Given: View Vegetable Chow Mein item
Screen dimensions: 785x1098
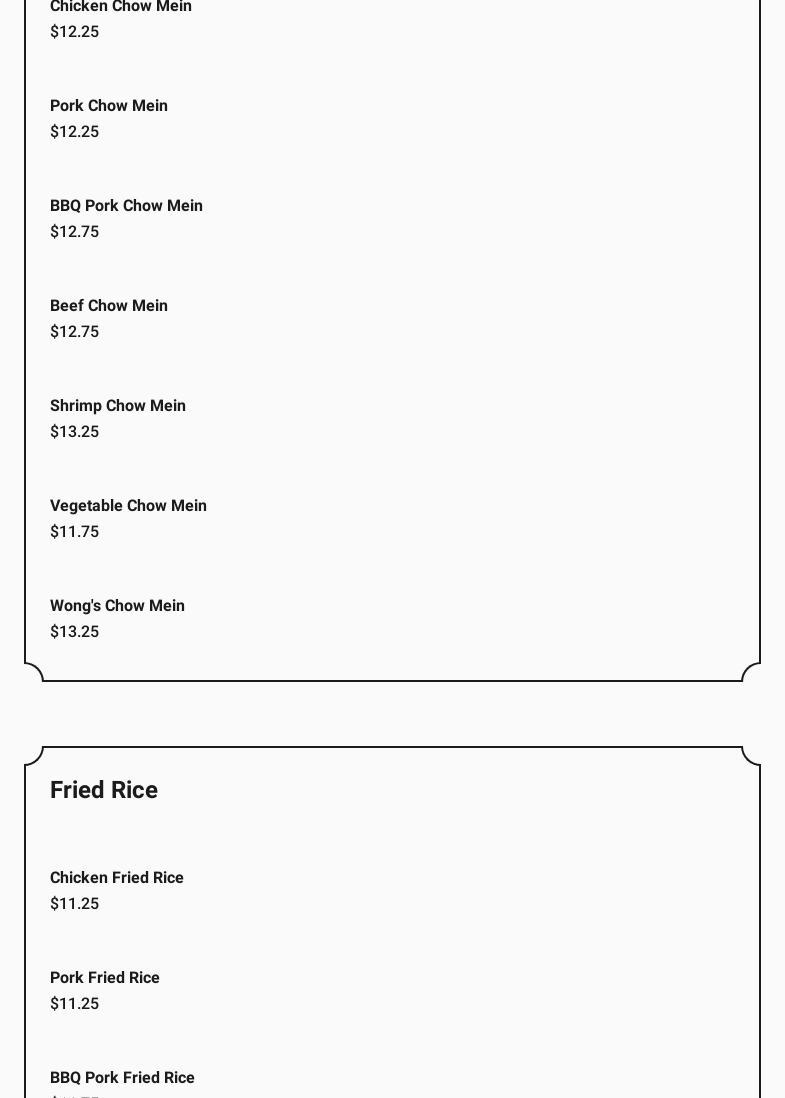Looking at the screenshot, I should point(128,506).
